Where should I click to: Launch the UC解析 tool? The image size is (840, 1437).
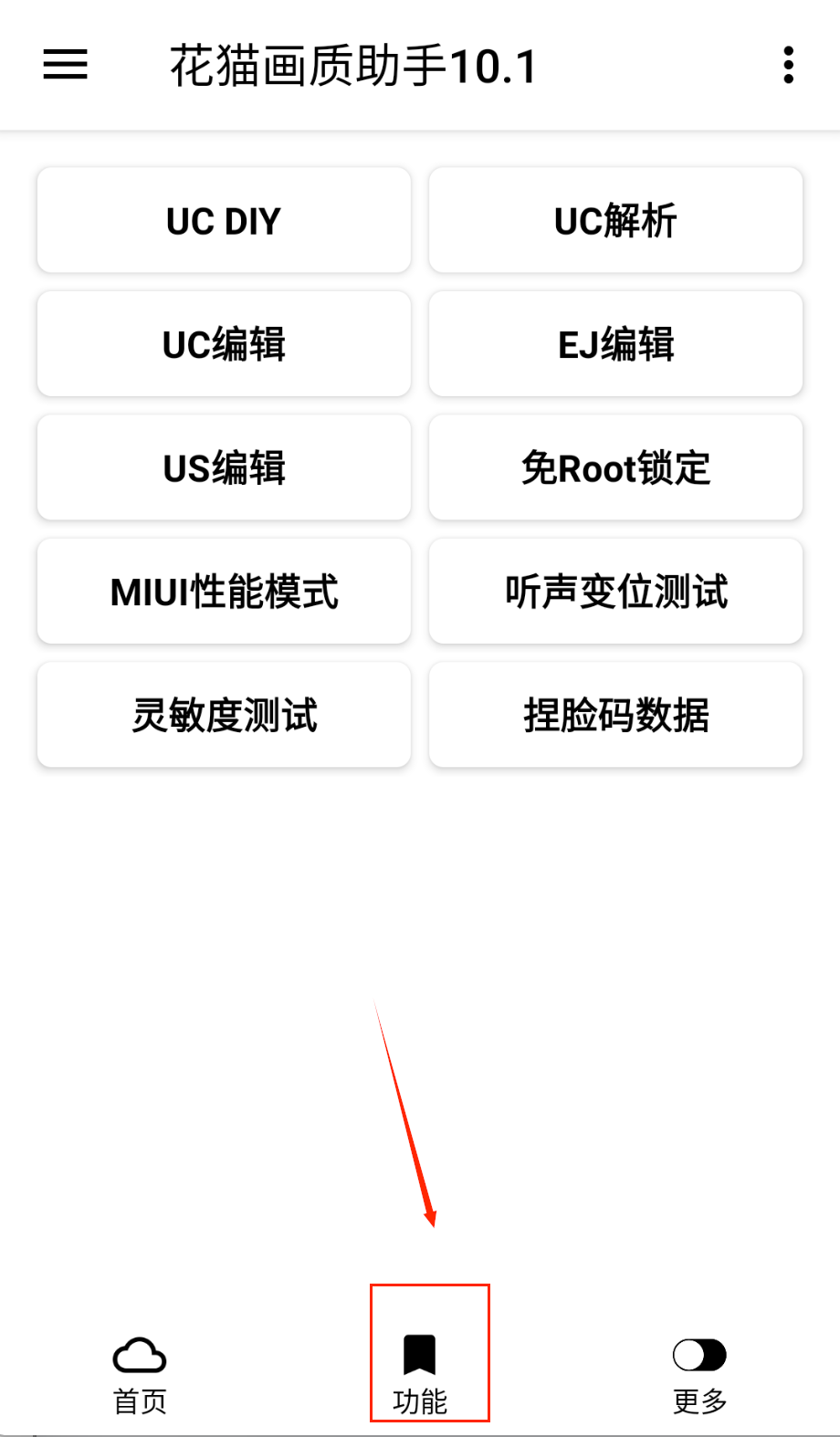click(x=615, y=220)
